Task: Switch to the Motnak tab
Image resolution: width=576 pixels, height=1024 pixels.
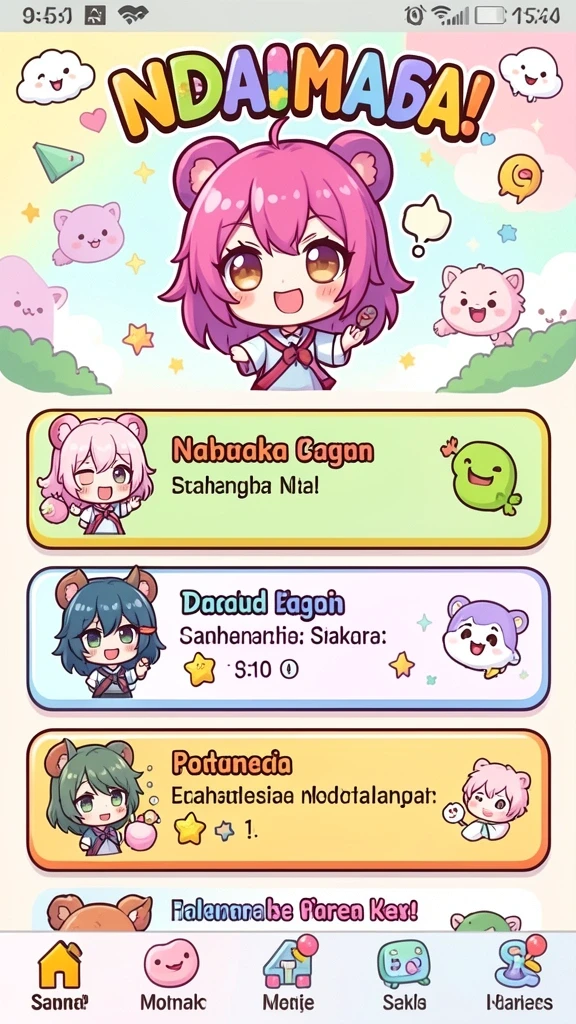Action: tap(172, 975)
